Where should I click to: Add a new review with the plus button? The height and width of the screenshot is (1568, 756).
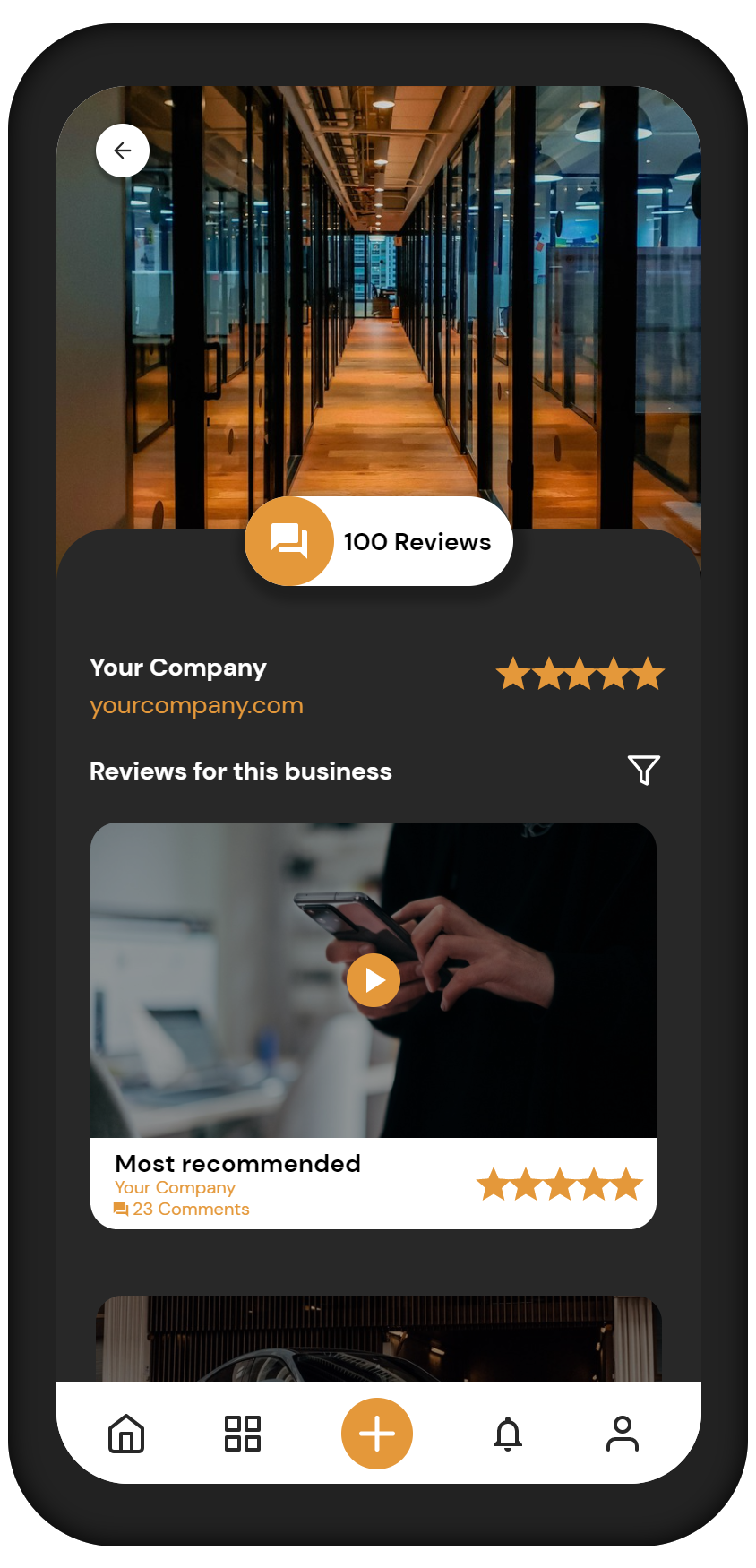coord(377,1434)
